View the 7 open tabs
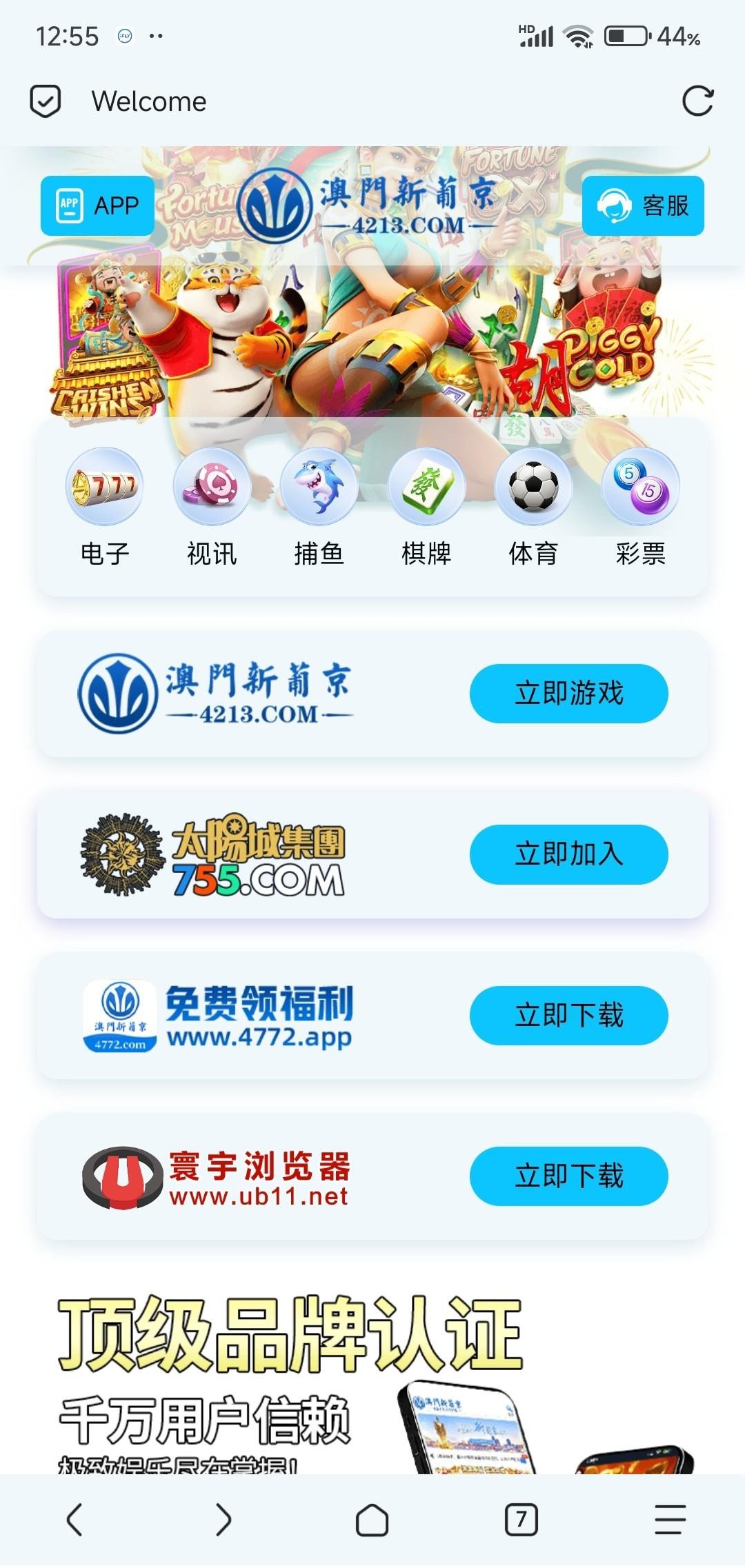This screenshot has width=745, height=1568. click(x=521, y=1520)
